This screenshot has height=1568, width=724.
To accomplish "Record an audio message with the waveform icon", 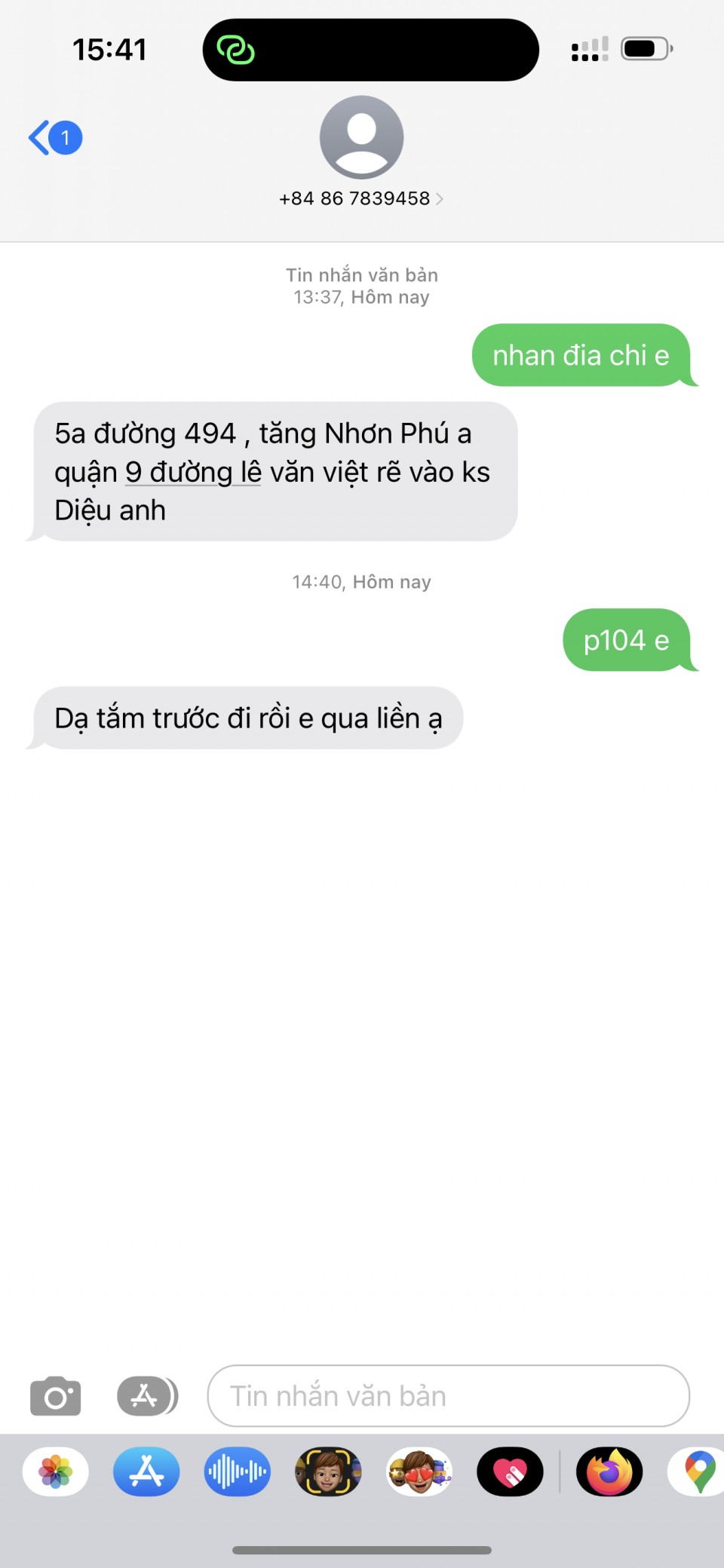I will (x=237, y=1472).
